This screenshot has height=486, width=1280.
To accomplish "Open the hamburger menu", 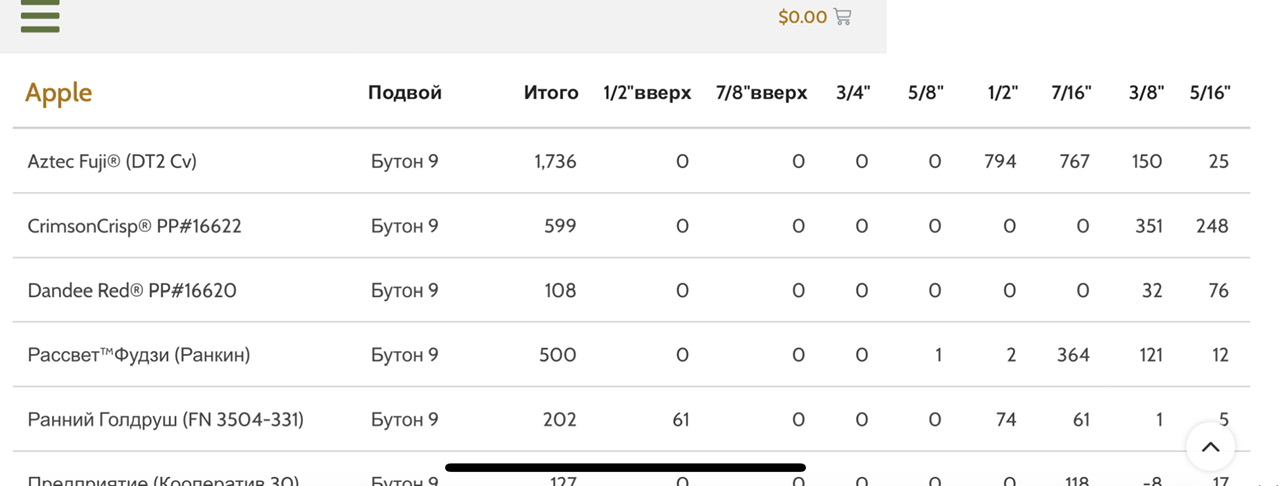I will [x=40, y=15].
